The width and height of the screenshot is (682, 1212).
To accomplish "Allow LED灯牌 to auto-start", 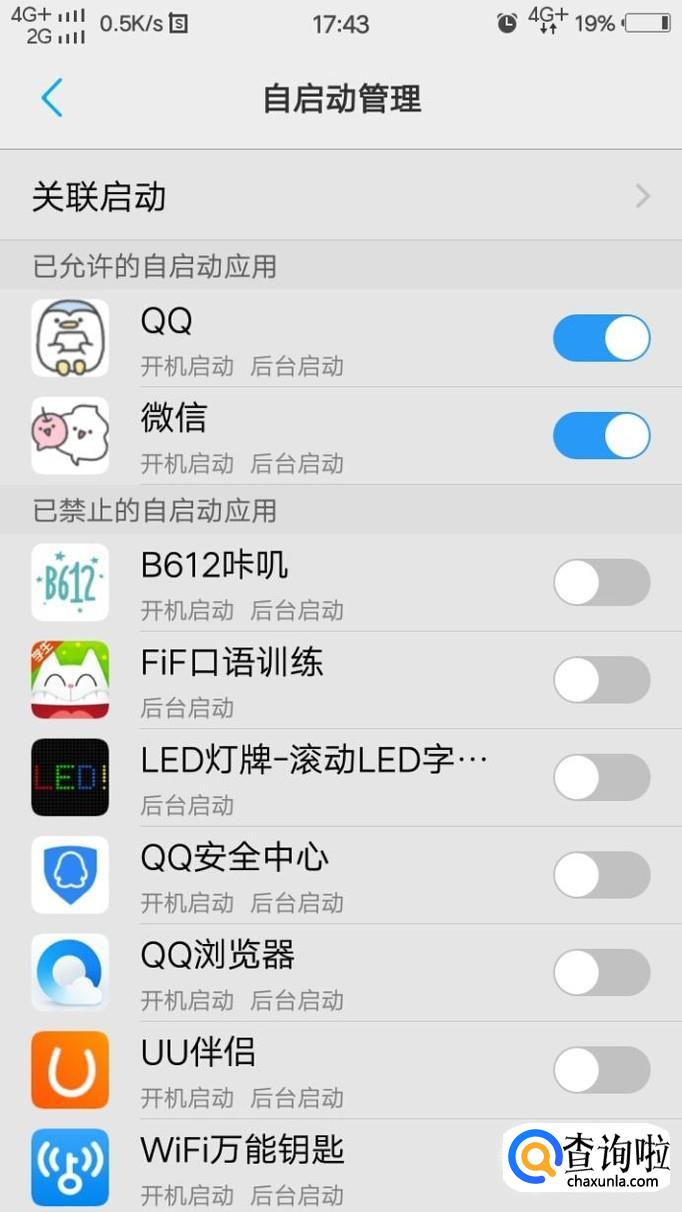I will click(601, 777).
